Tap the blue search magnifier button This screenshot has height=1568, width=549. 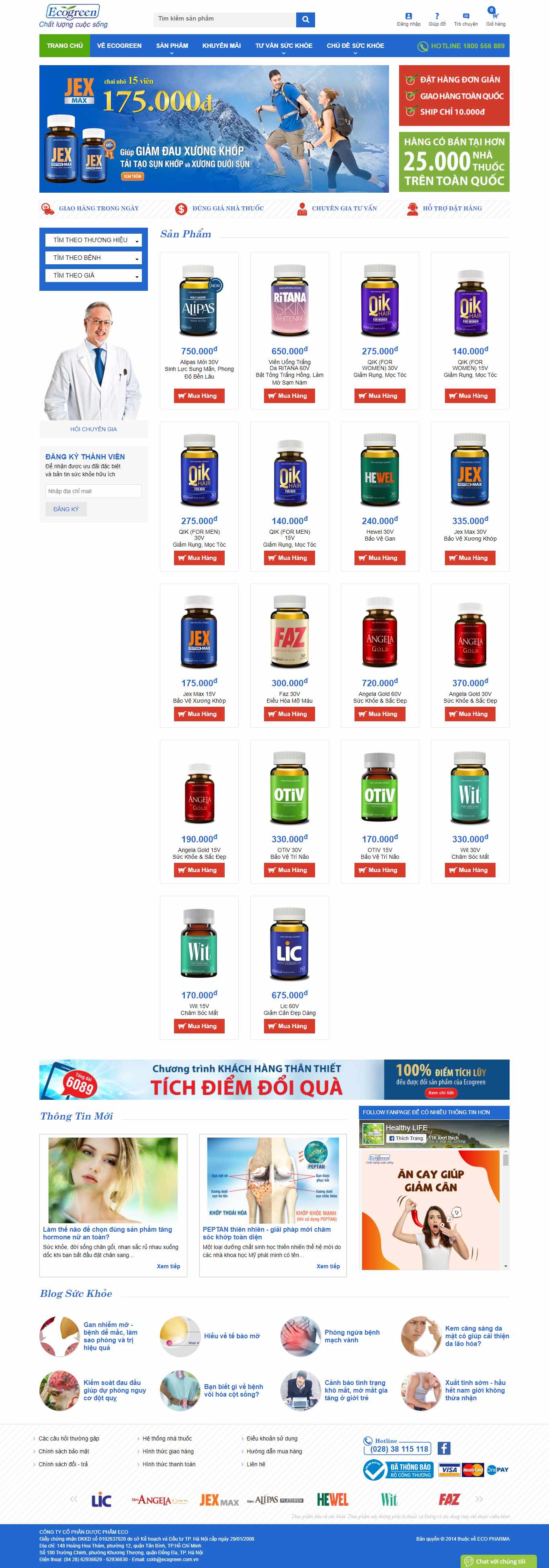[x=305, y=19]
